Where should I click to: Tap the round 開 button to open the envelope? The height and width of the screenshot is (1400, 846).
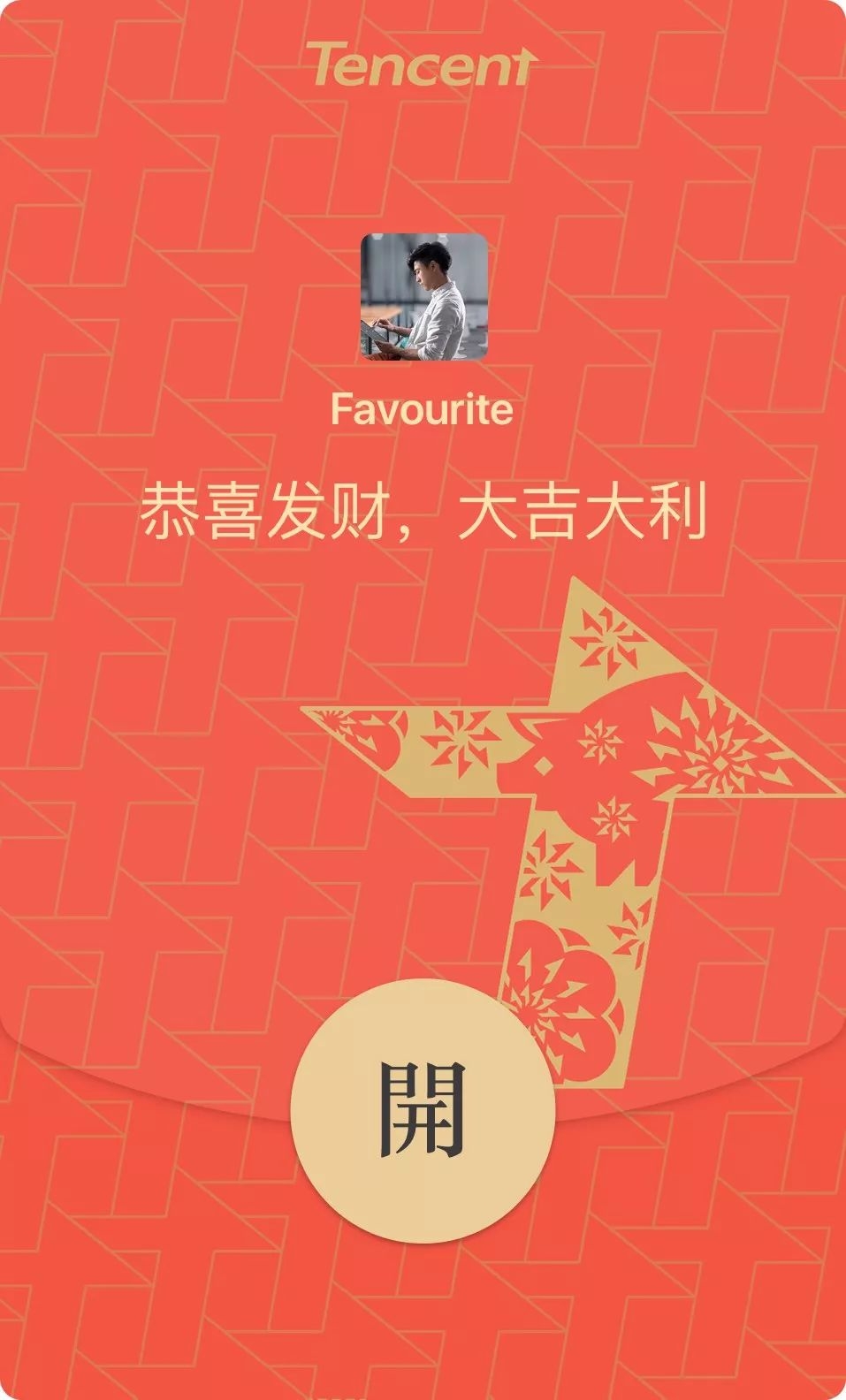[423, 1110]
